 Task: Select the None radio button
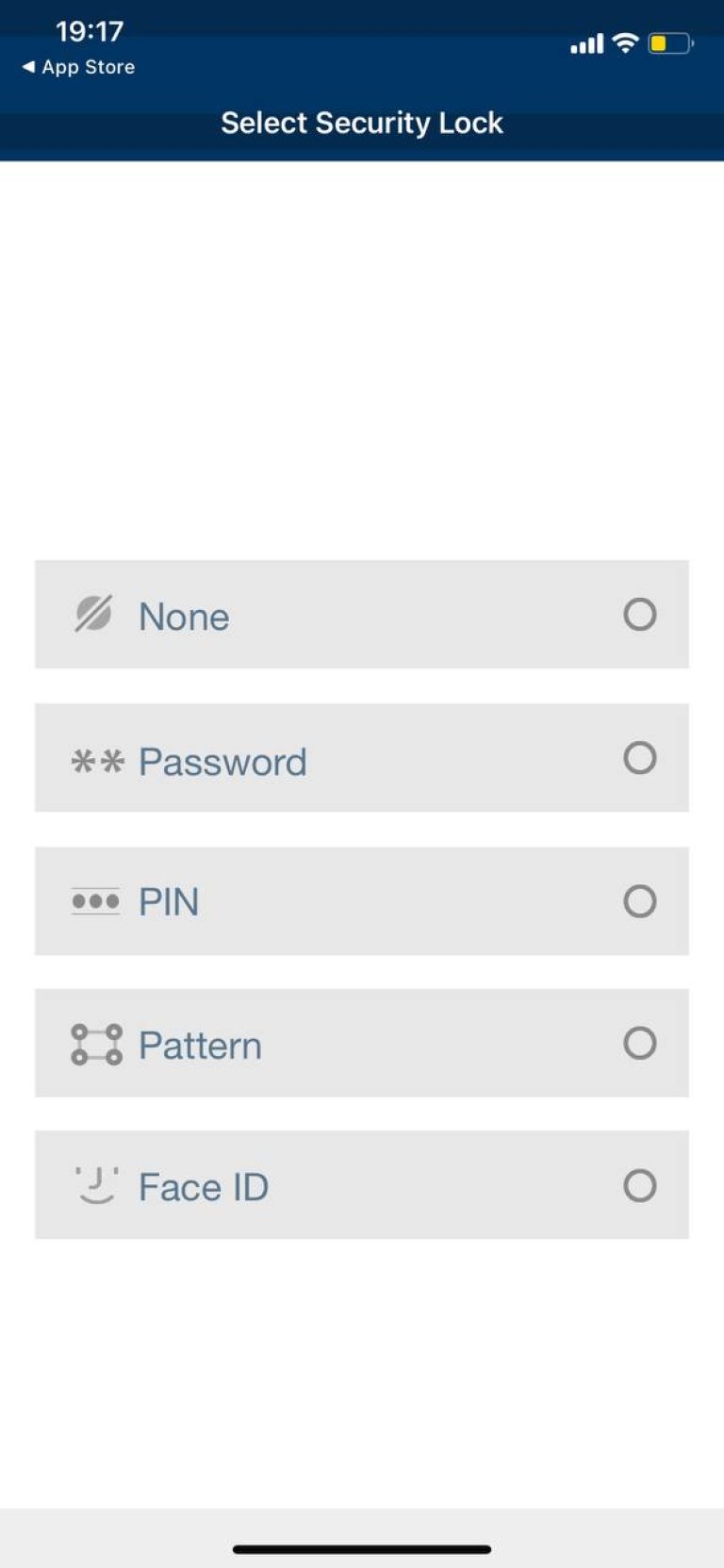point(640,615)
